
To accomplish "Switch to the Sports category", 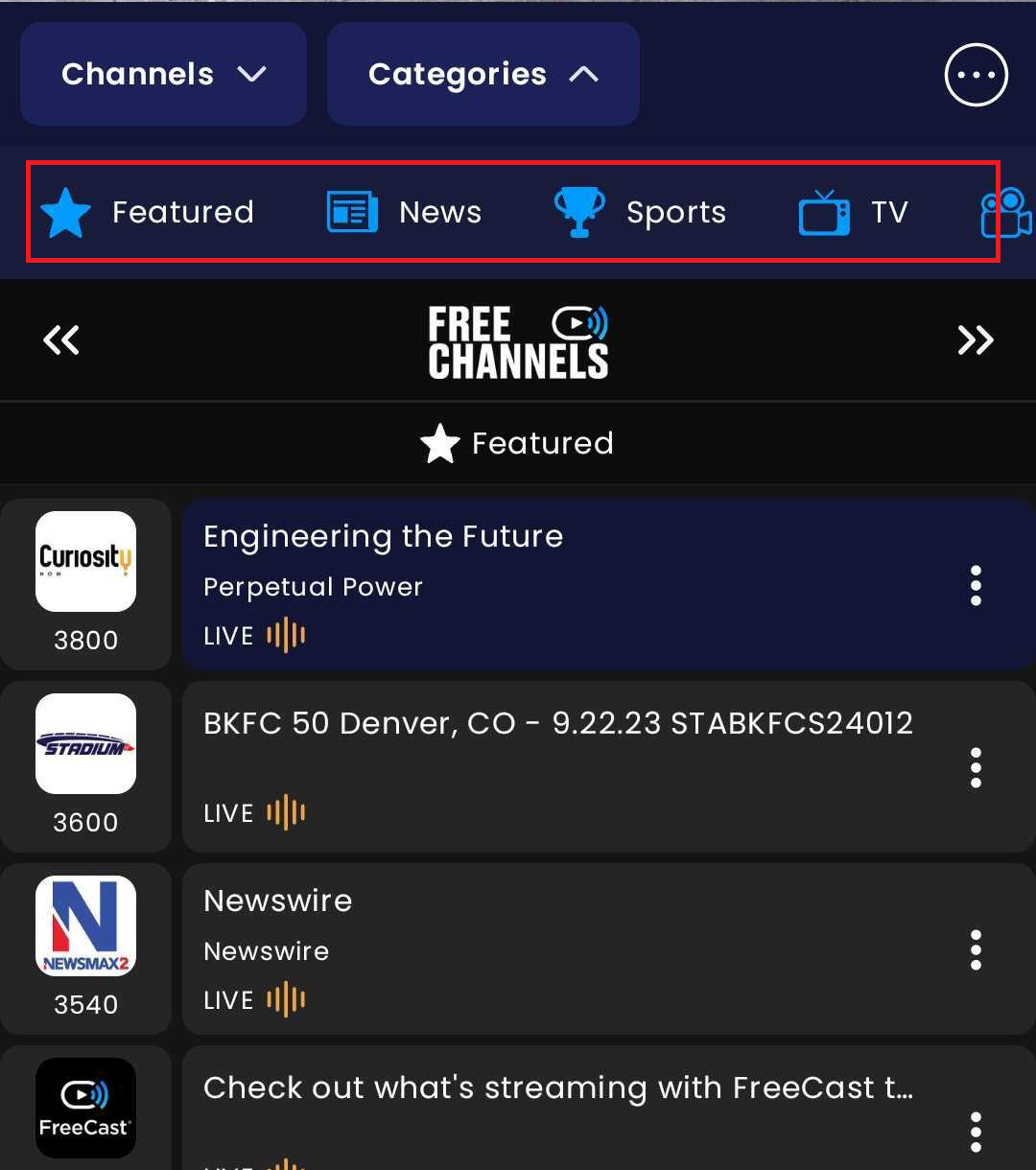I will 640,212.
